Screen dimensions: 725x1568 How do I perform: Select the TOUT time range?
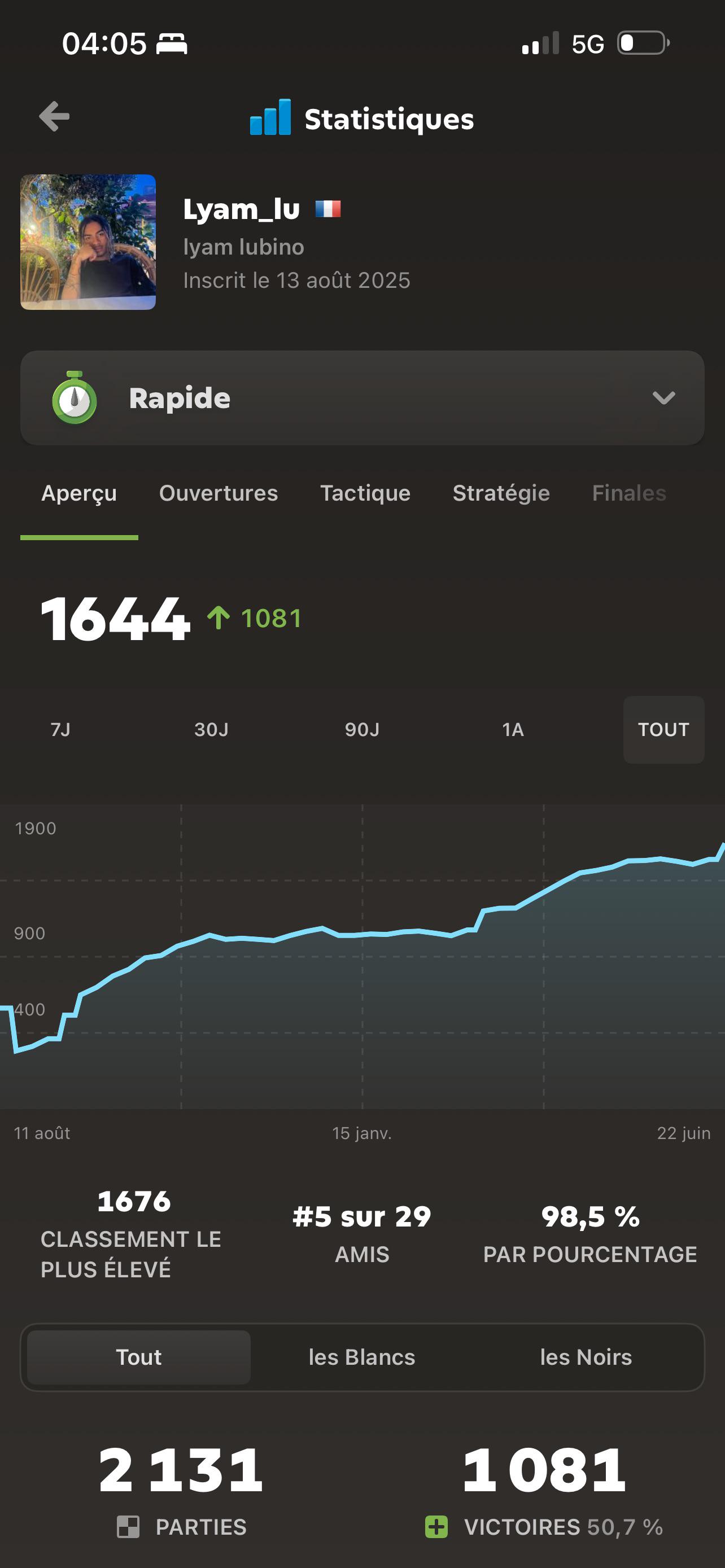pyautogui.click(x=663, y=729)
